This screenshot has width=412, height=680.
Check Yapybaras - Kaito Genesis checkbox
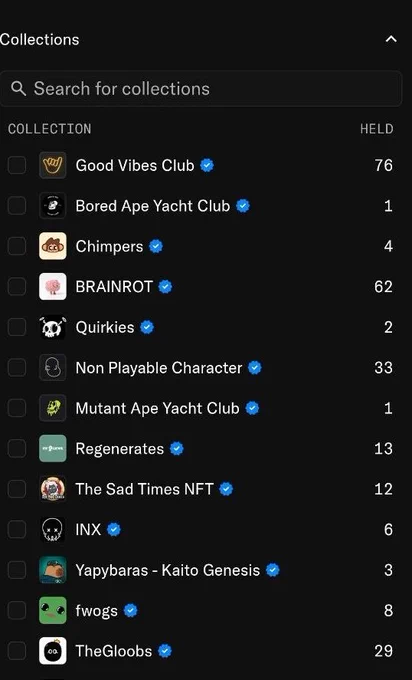coord(17,570)
